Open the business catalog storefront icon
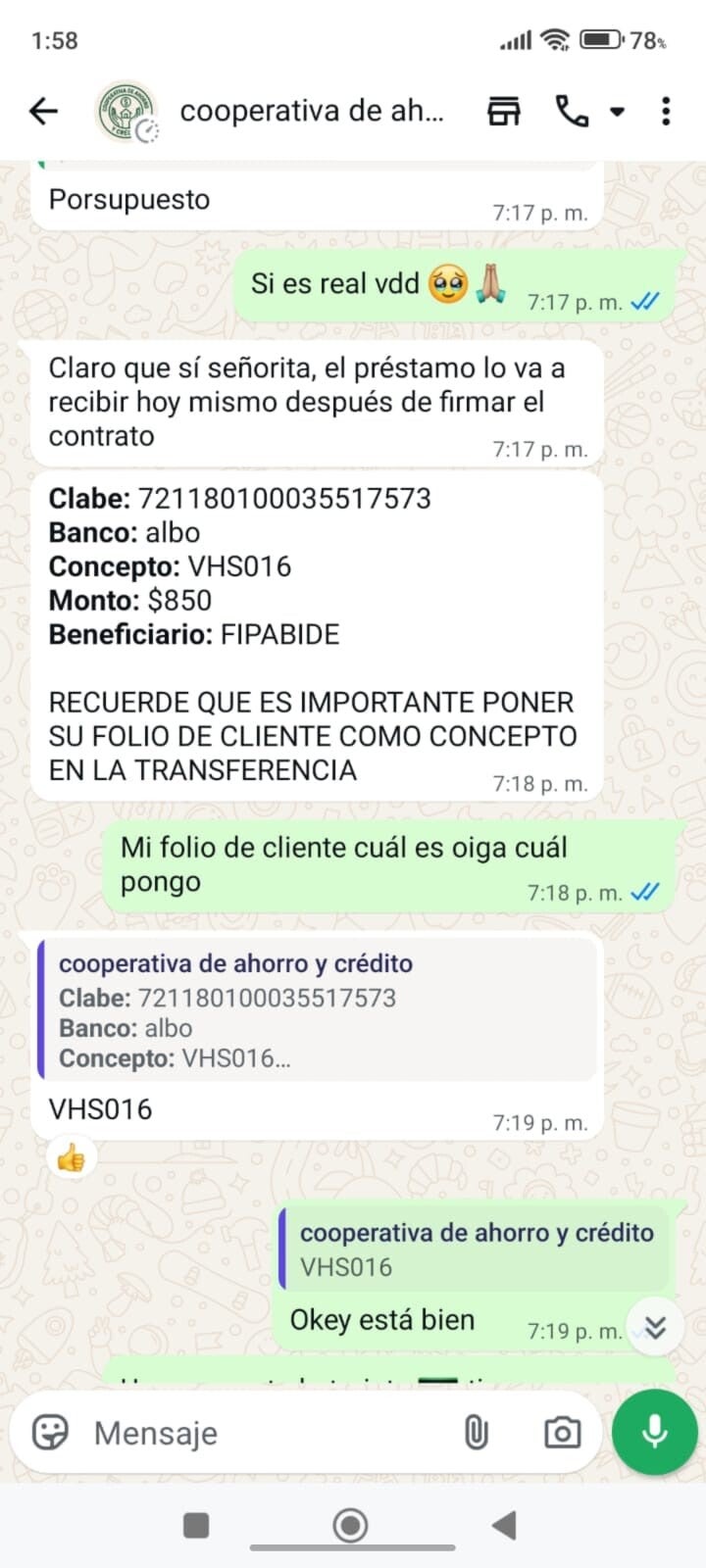The image size is (706, 1568). pyautogui.click(x=504, y=112)
